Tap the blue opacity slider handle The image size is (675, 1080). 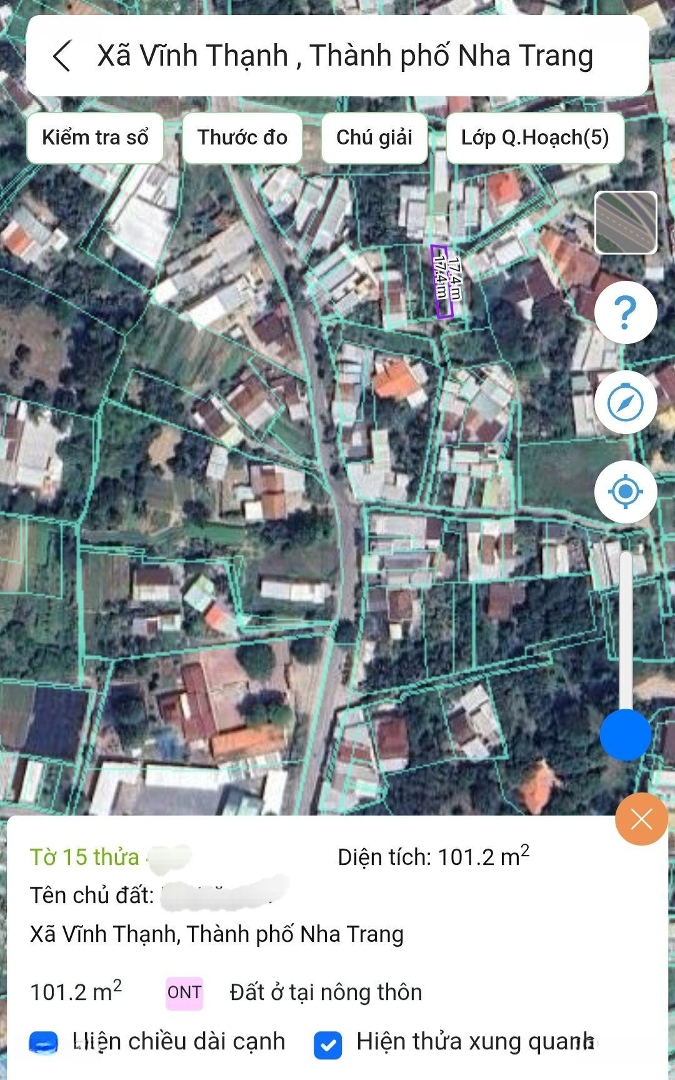625,735
